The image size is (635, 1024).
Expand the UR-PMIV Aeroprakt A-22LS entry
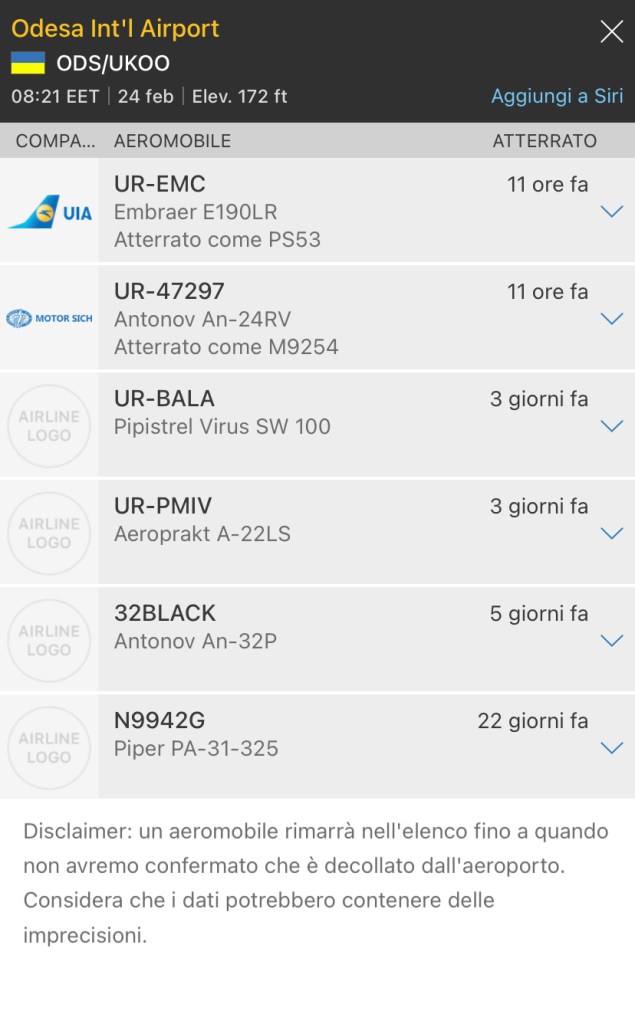click(611, 533)
